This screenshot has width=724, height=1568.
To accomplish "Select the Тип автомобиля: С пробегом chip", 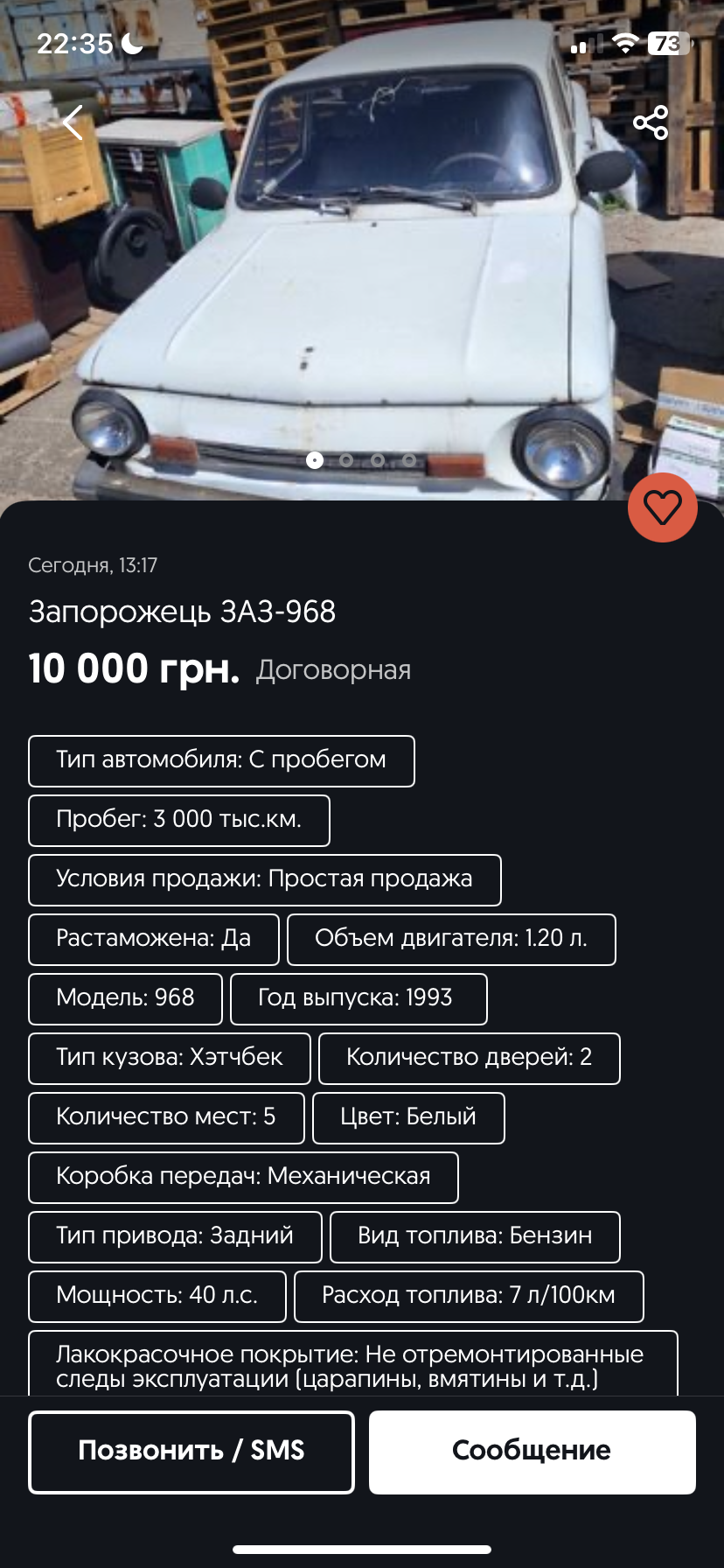I will (x=221, y=761).
